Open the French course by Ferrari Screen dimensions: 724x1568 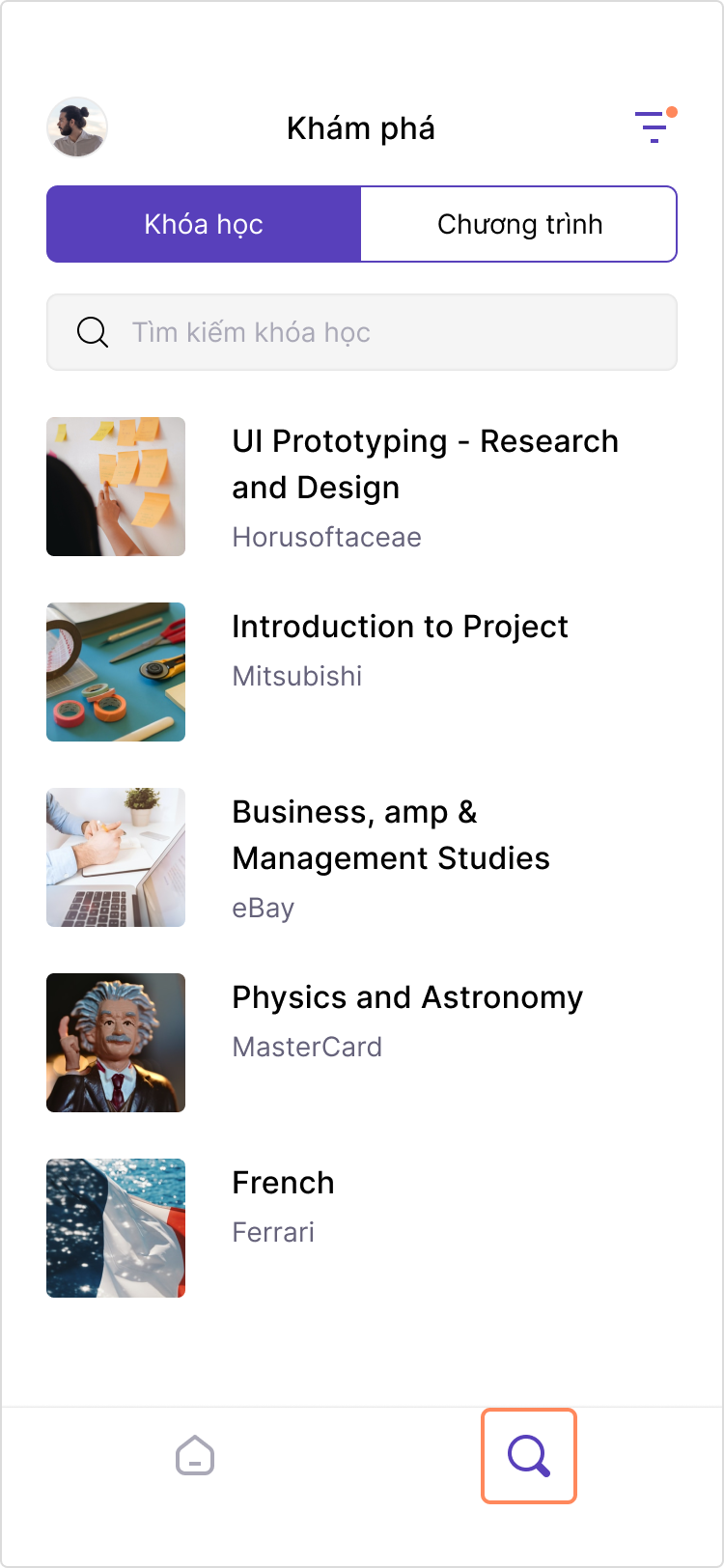pos(283,1182)
